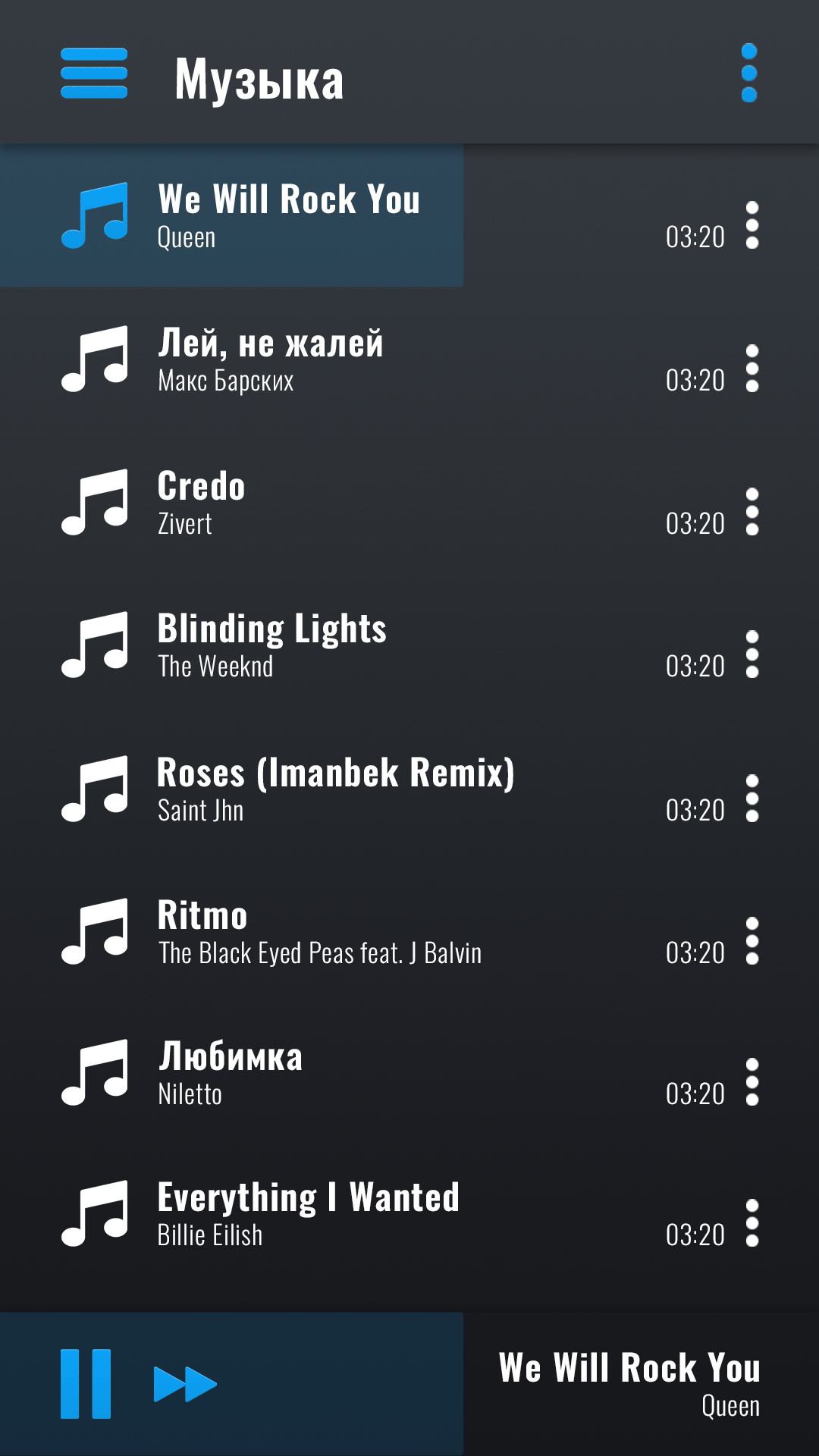Viewport: 819px width, 1456px height.
Task: Select We Will Rock You in the list
Action: pos(409,215)
